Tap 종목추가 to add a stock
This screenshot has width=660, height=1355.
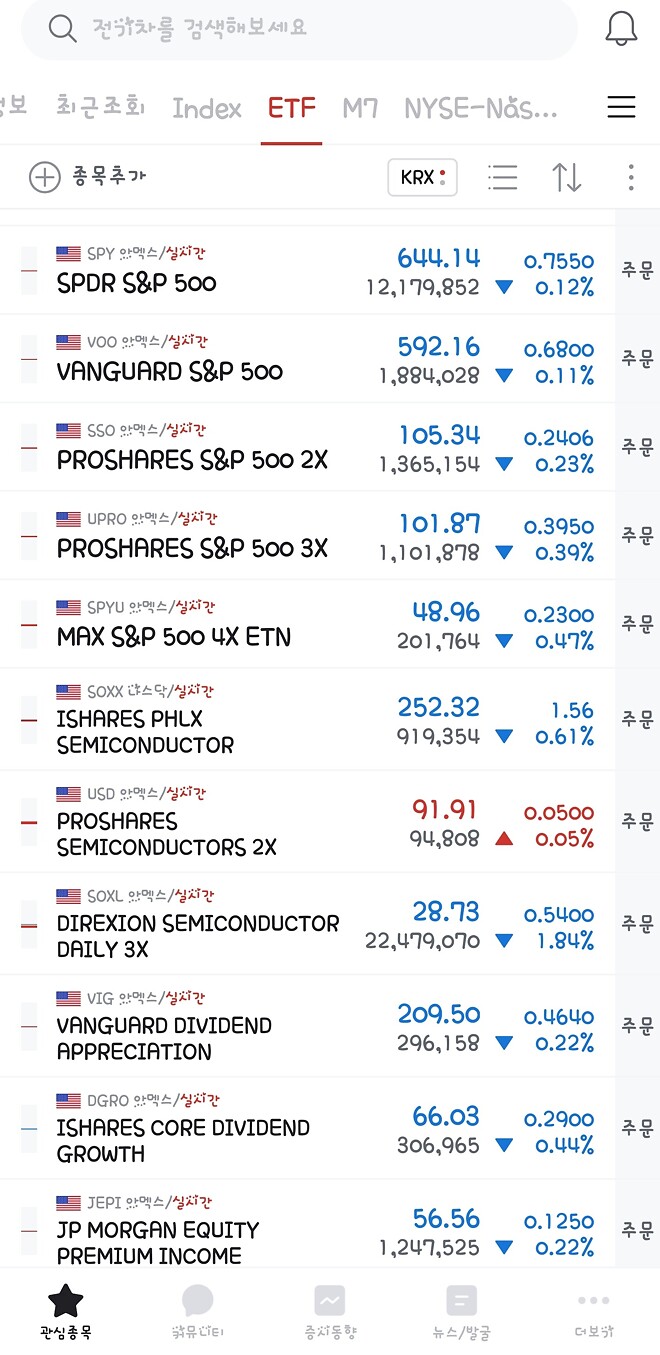coord(88,177)
